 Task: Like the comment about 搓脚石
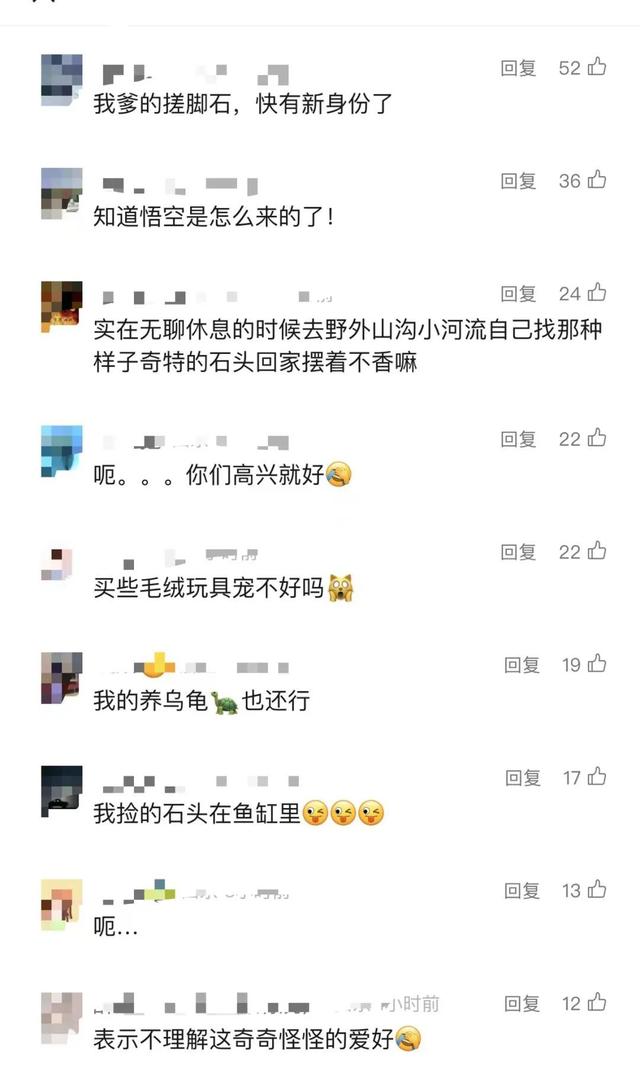(596, 68)
